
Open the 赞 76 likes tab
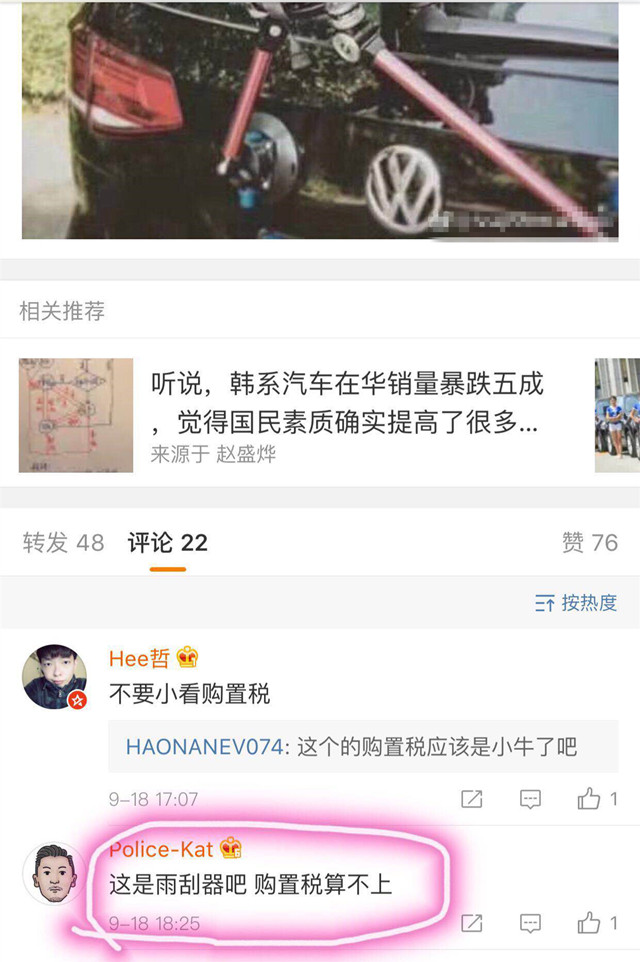[589, 543]
